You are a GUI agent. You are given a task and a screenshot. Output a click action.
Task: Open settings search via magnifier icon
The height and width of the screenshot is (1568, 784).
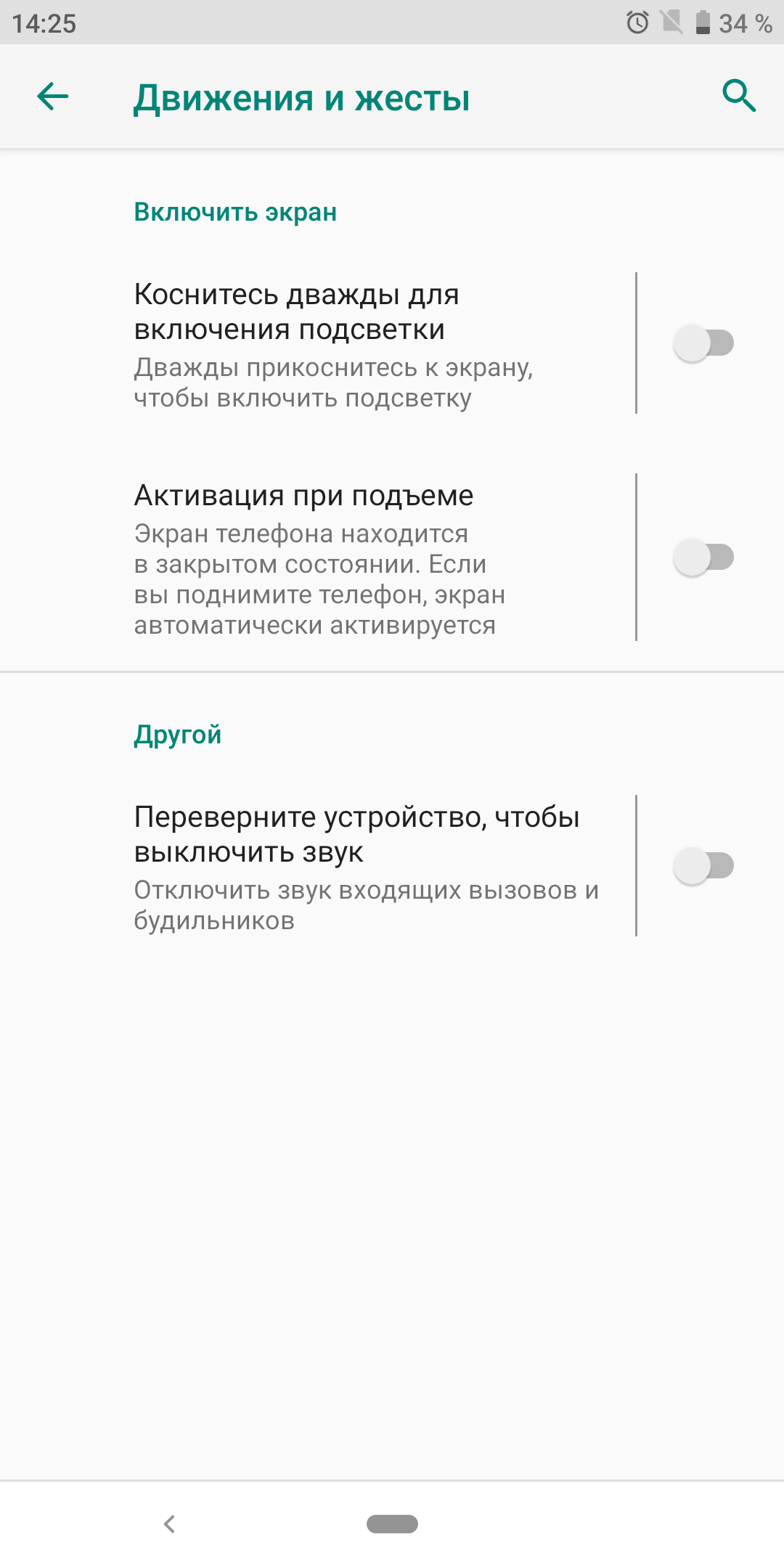click(739, 96)
